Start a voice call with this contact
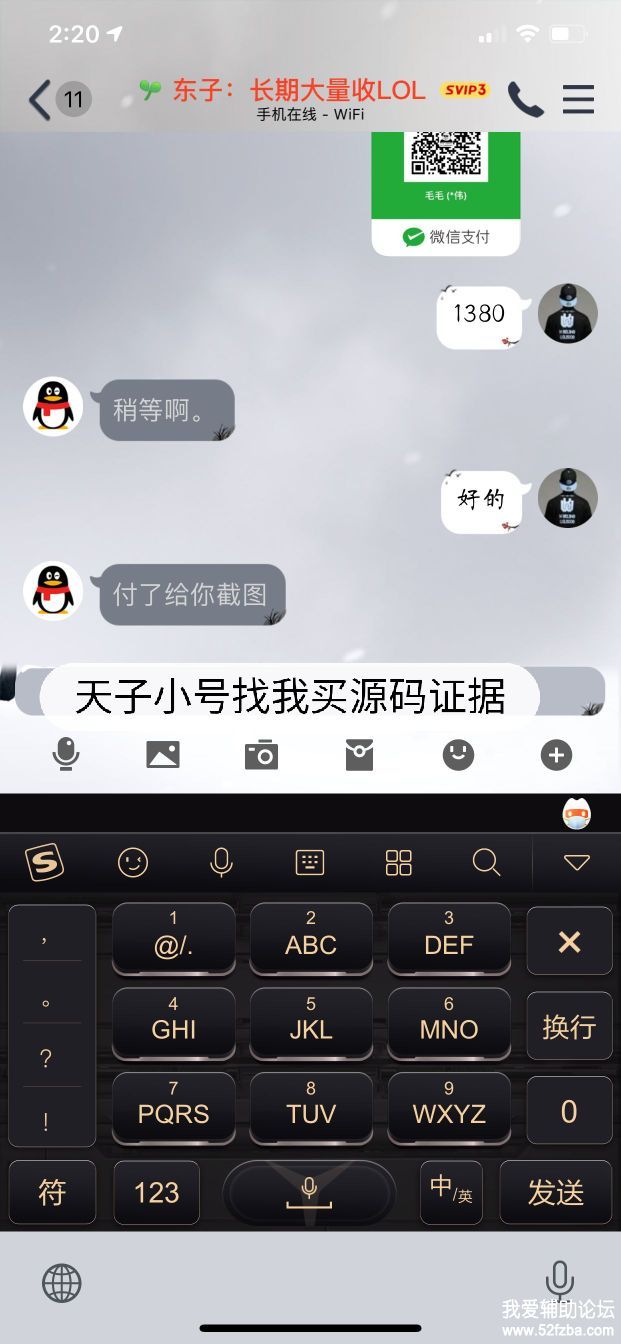The height and width of the screenshot is (1344, 621). tap(525, 99)
